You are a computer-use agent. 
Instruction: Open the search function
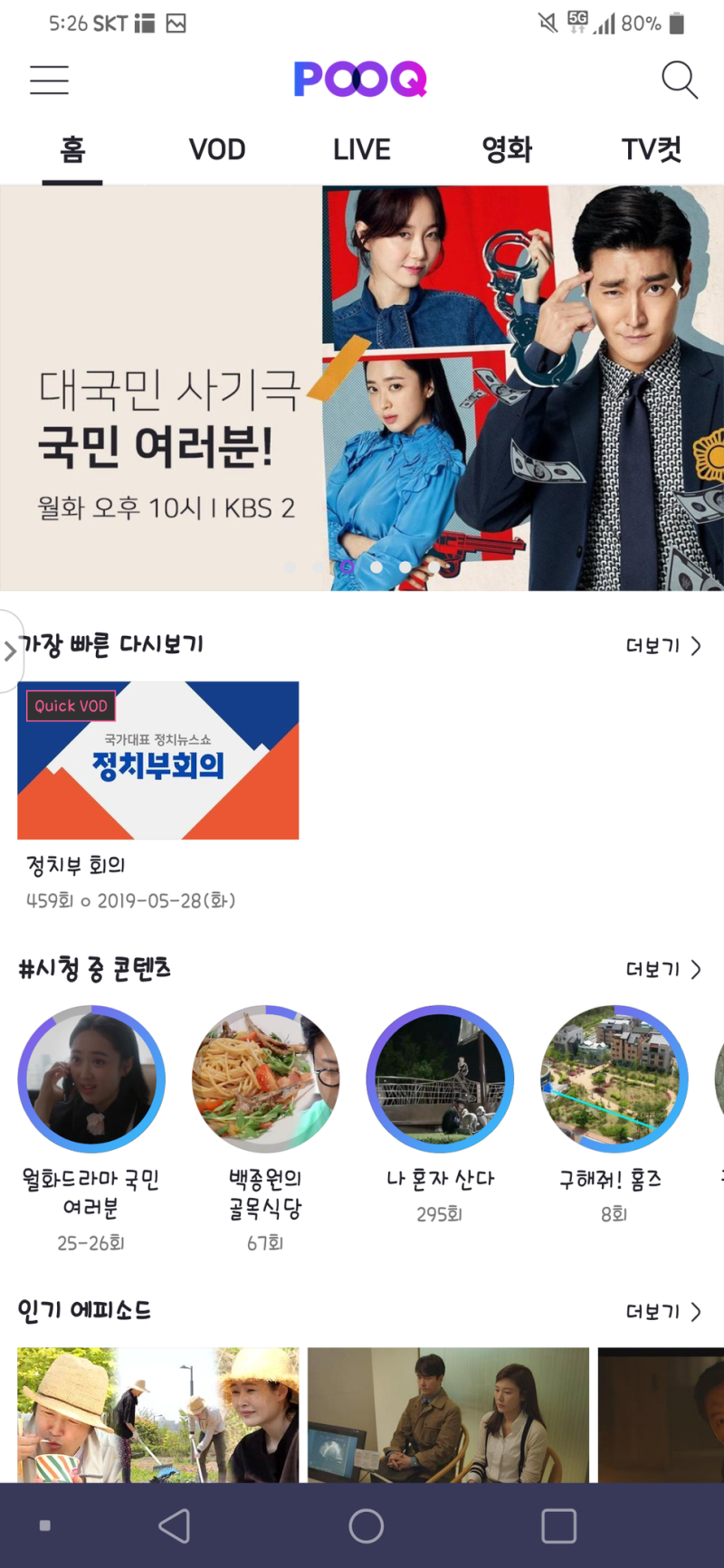679,80
